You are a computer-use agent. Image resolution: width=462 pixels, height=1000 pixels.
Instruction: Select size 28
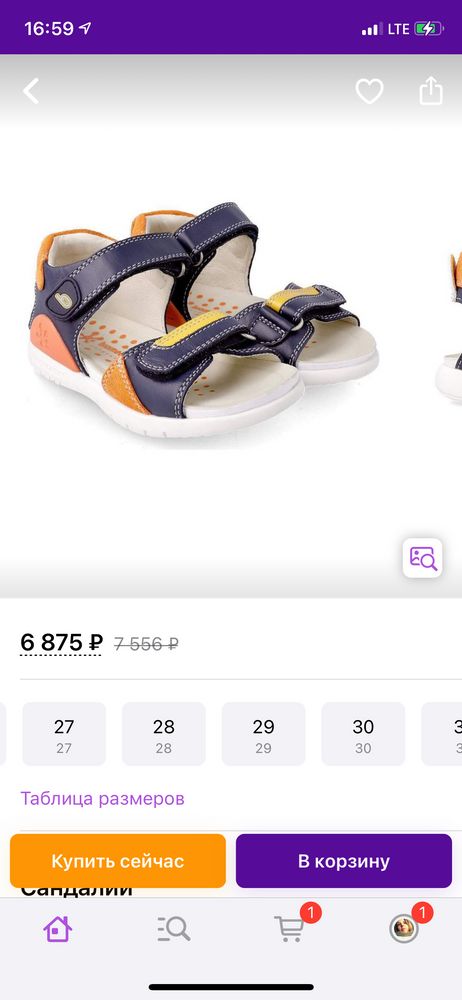[163, 734]
